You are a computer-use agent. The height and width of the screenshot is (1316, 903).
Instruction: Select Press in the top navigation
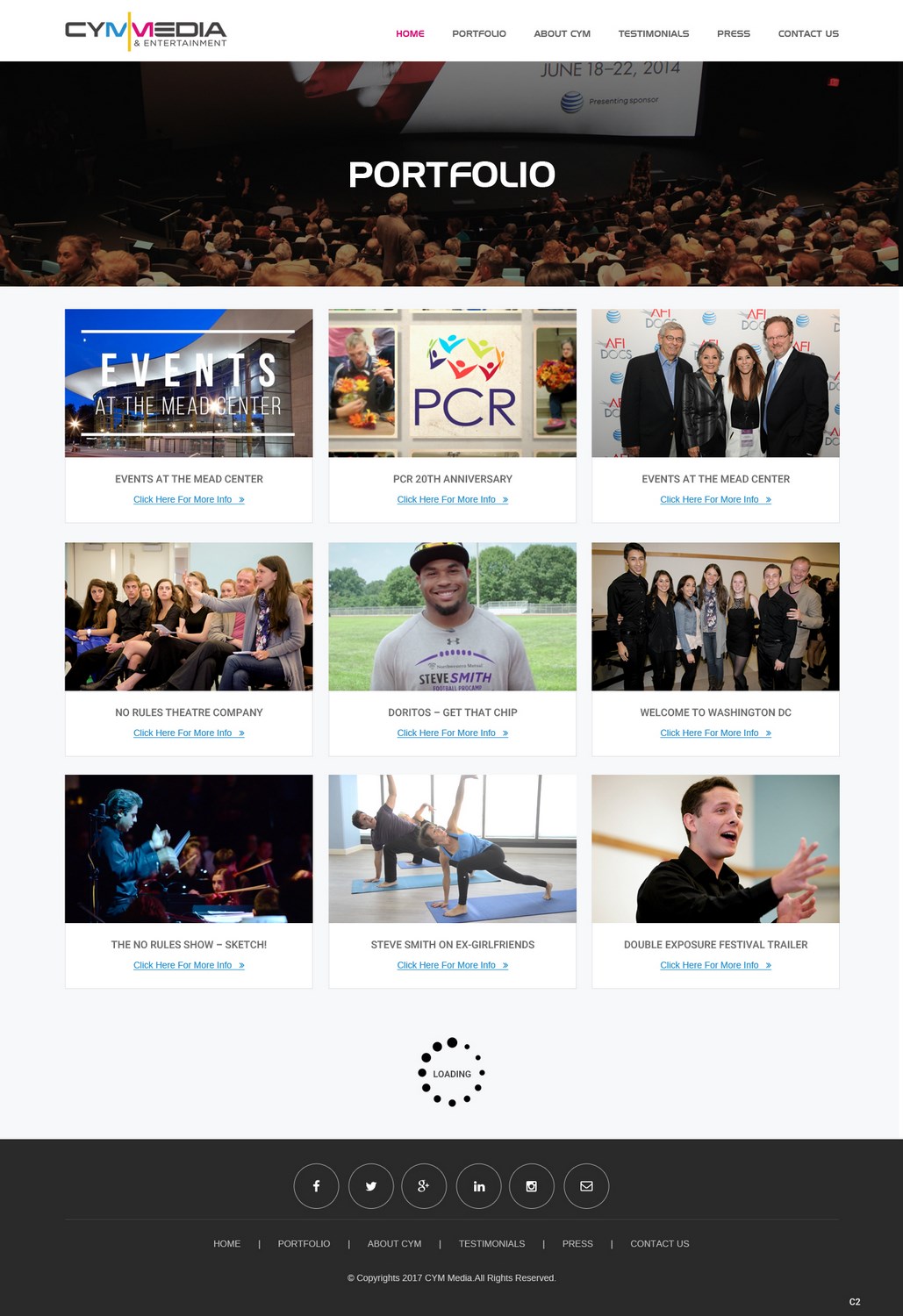pos(733,33)
